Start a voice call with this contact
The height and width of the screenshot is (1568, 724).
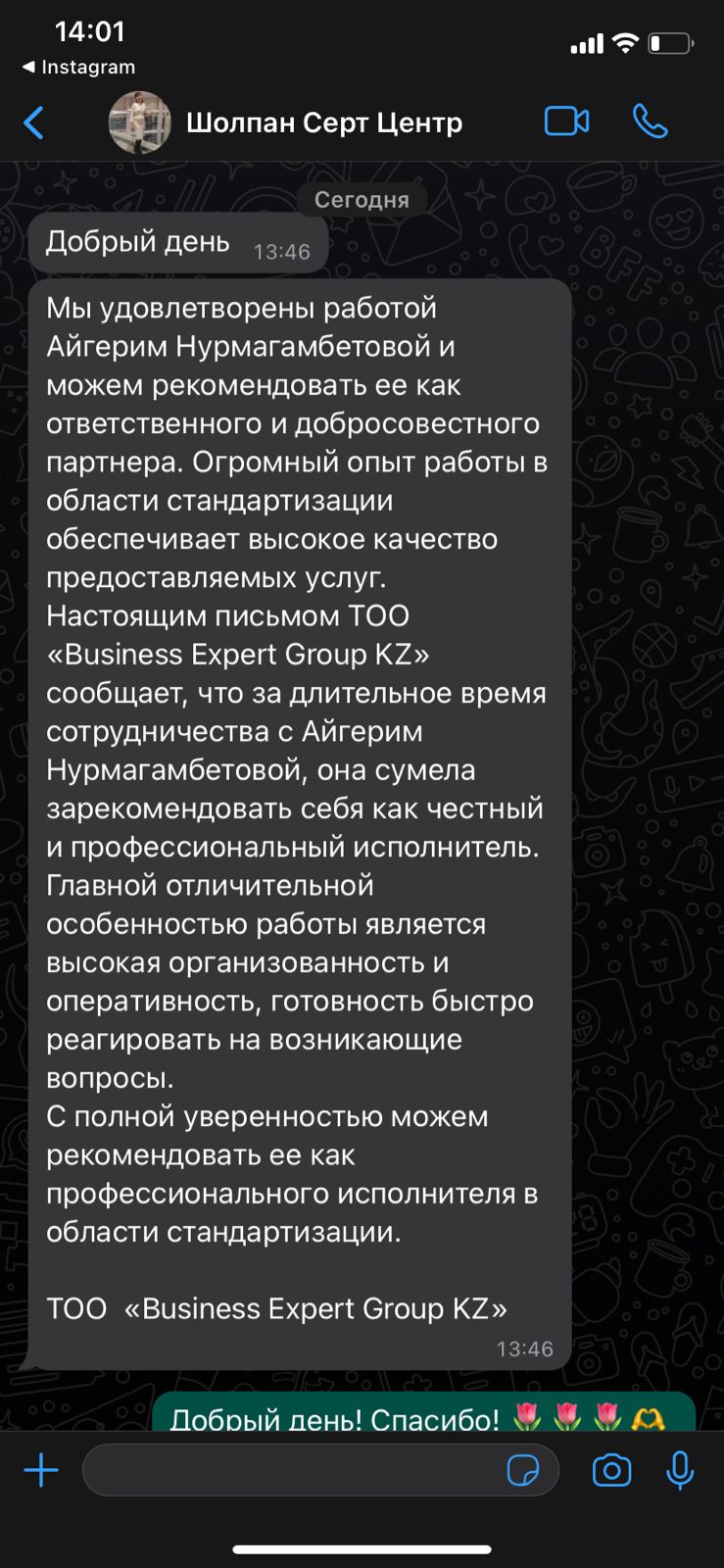[651, 122]
